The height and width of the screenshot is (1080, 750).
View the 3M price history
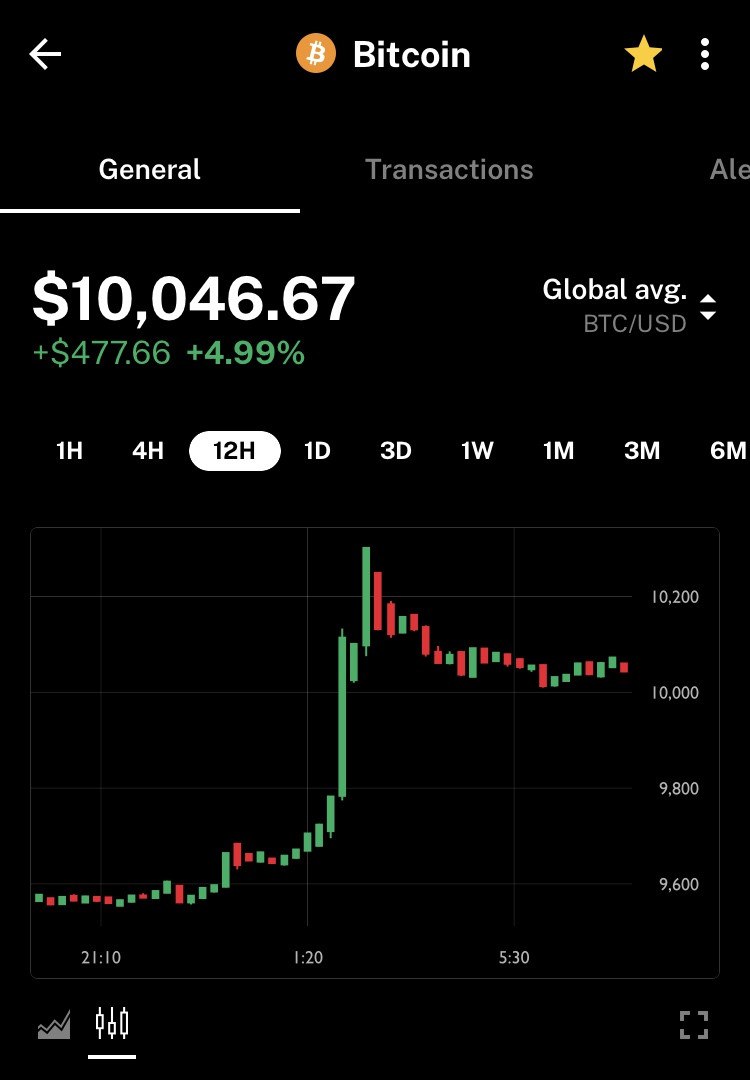pyautogui.click(x=642, y=451)
